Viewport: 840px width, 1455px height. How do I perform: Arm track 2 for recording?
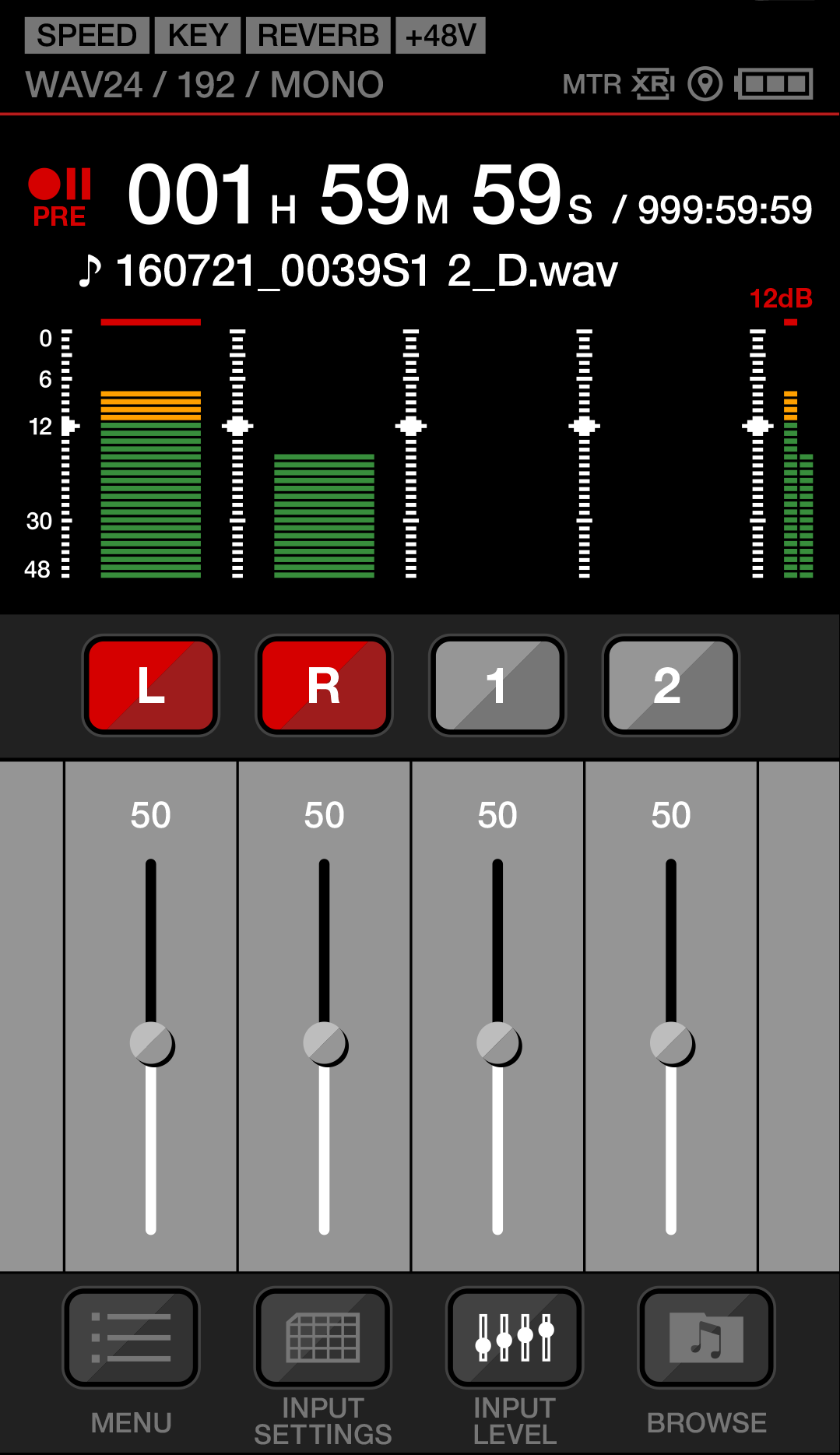[x=670, y=686]
